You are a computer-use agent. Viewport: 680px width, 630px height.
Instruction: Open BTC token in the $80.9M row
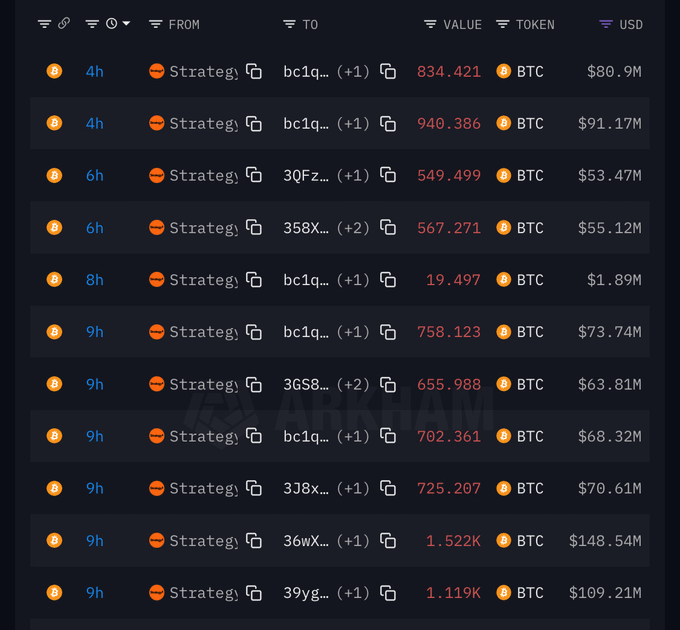529,71
